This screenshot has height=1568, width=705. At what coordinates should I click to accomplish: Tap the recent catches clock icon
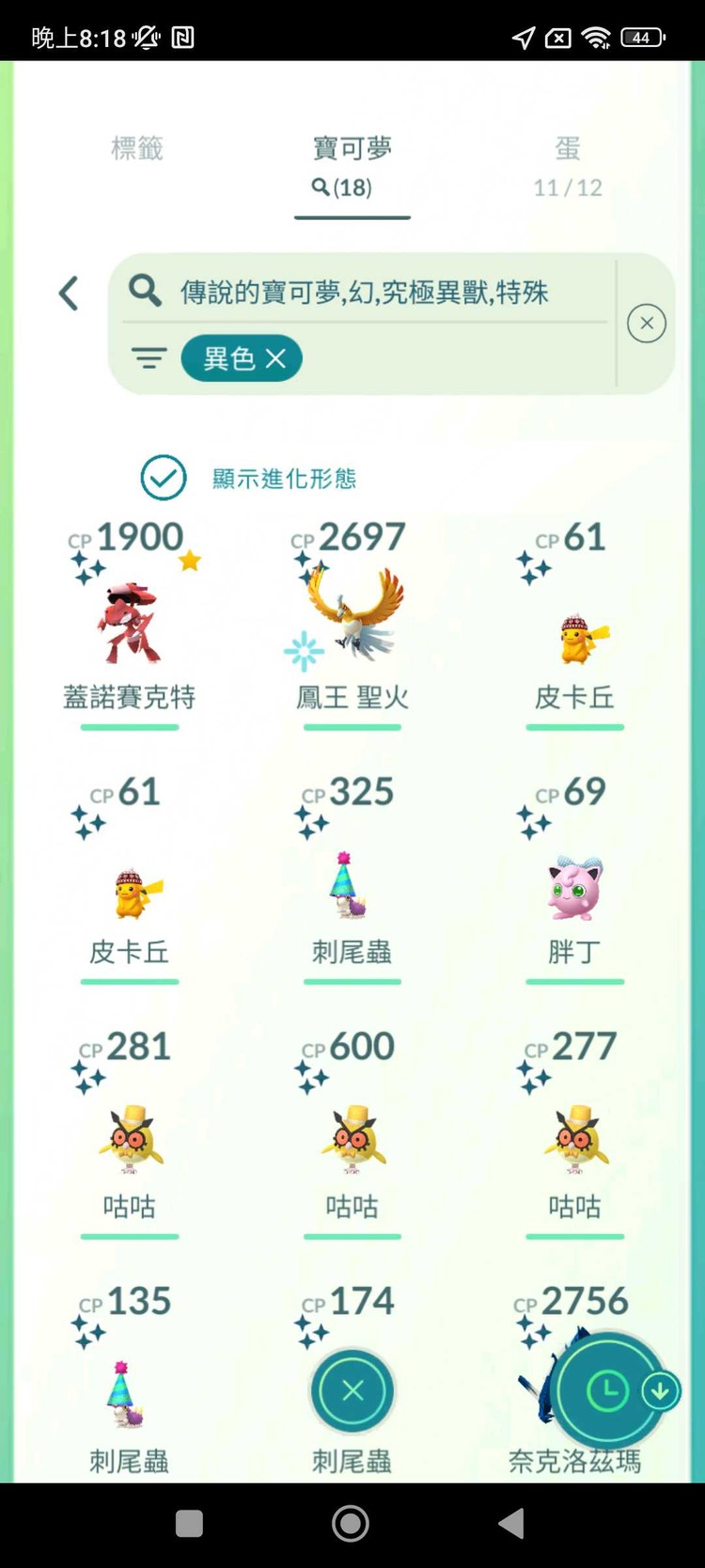click(x=607, y=1391)
